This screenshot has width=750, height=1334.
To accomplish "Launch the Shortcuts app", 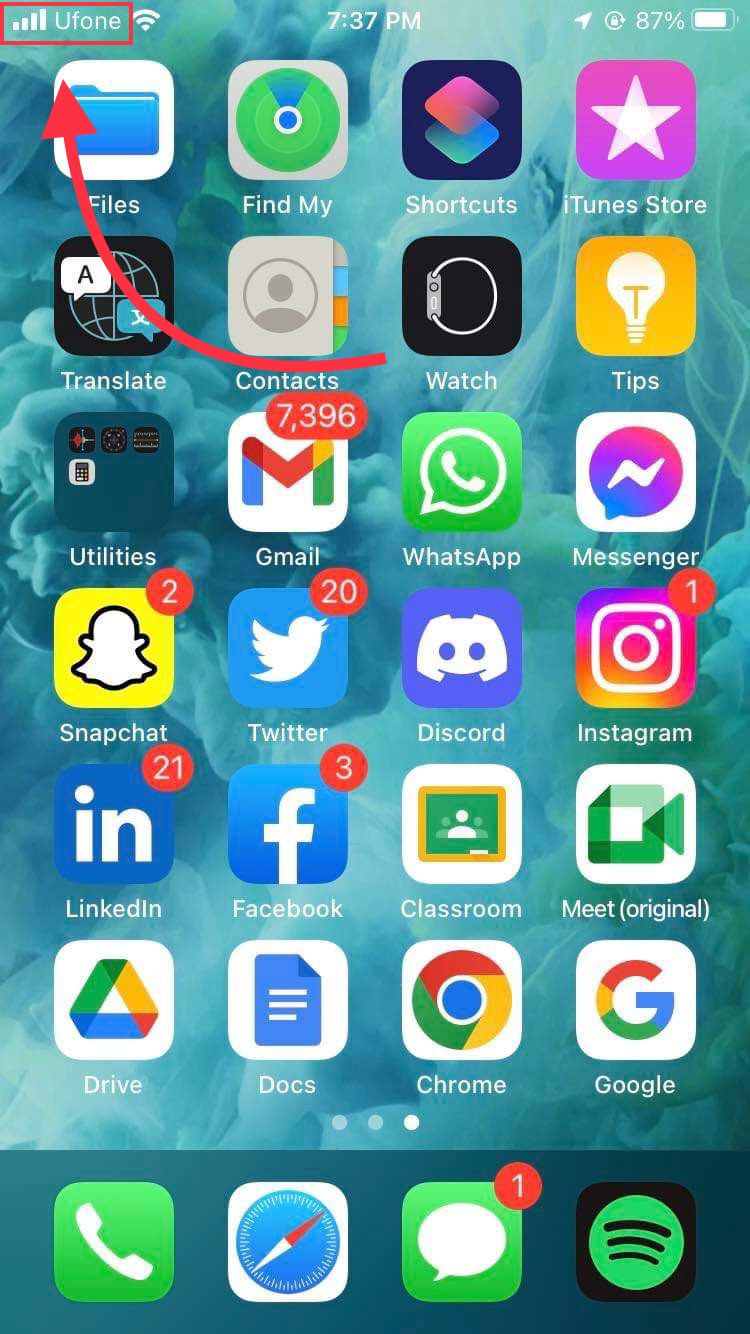I will point(462,120).
